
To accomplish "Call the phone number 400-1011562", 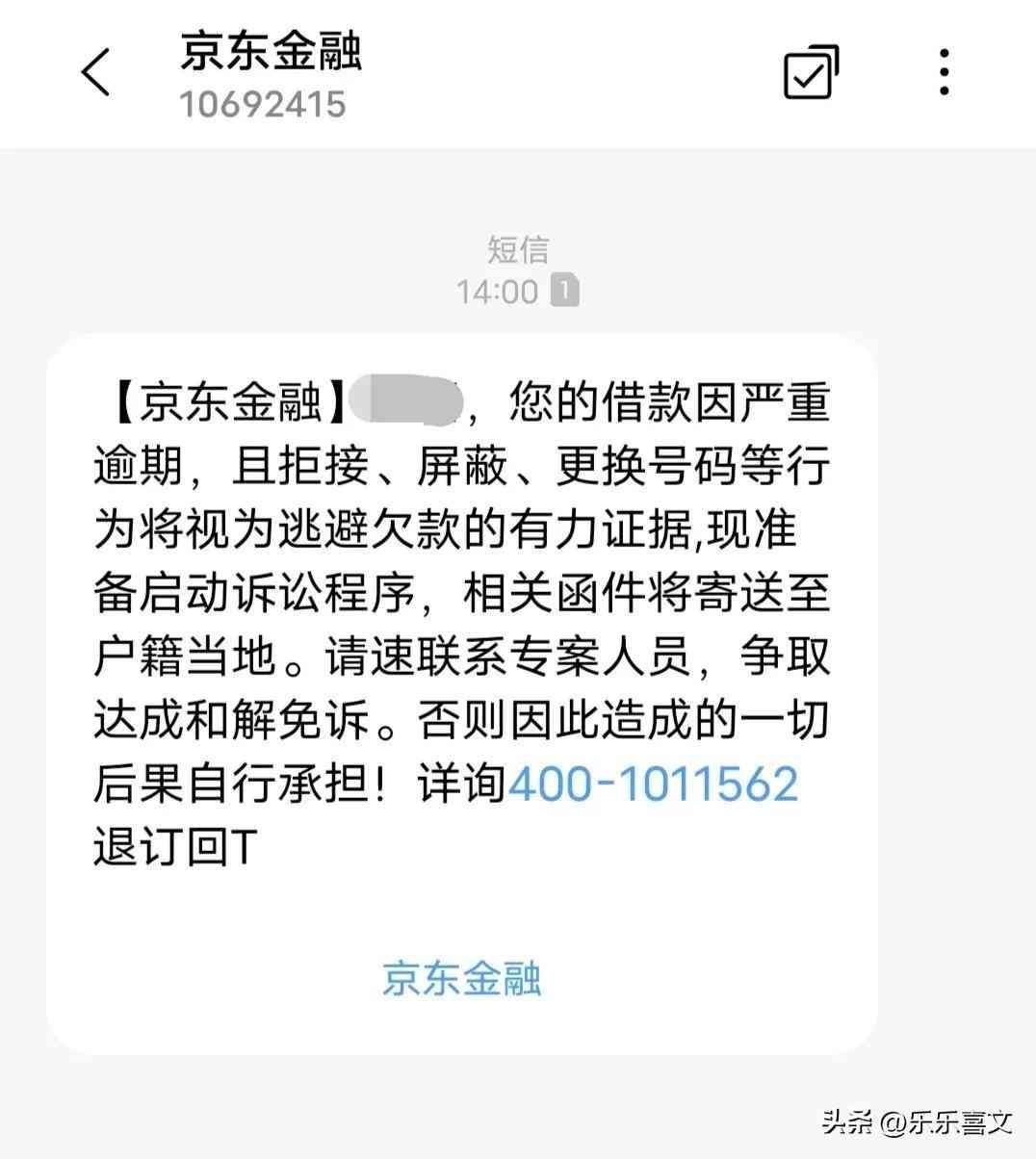I will tap(653, 785).
